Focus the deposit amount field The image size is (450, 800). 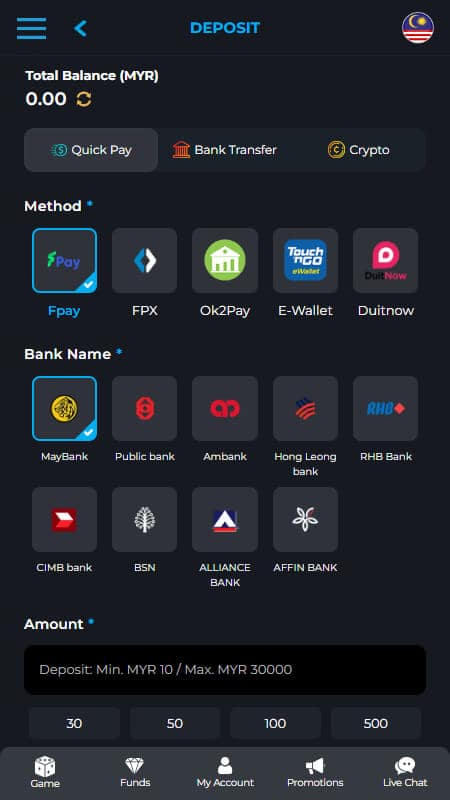[225, 670]
